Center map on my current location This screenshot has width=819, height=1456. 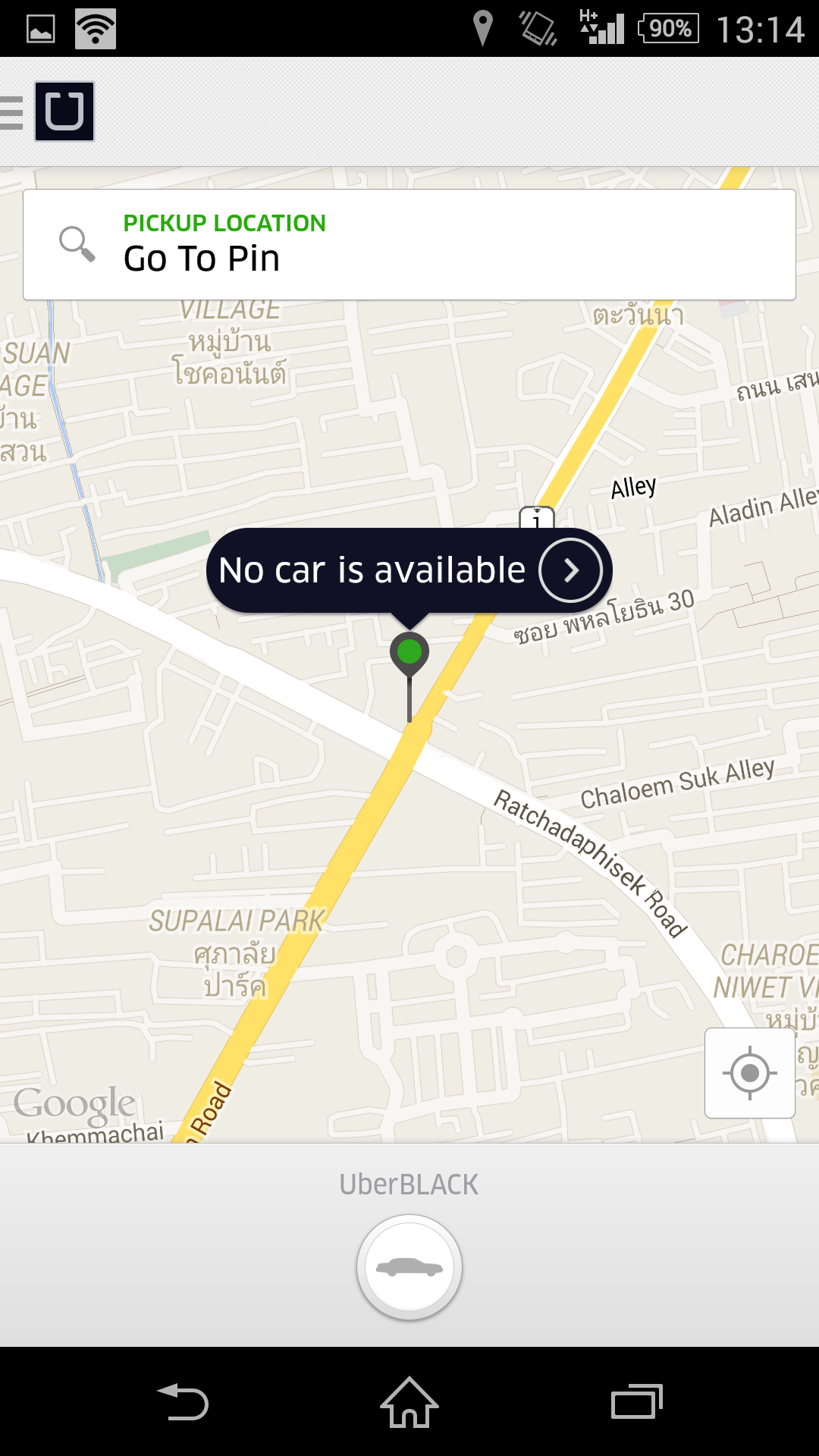pyautogui.click(x=749, y=1072)
